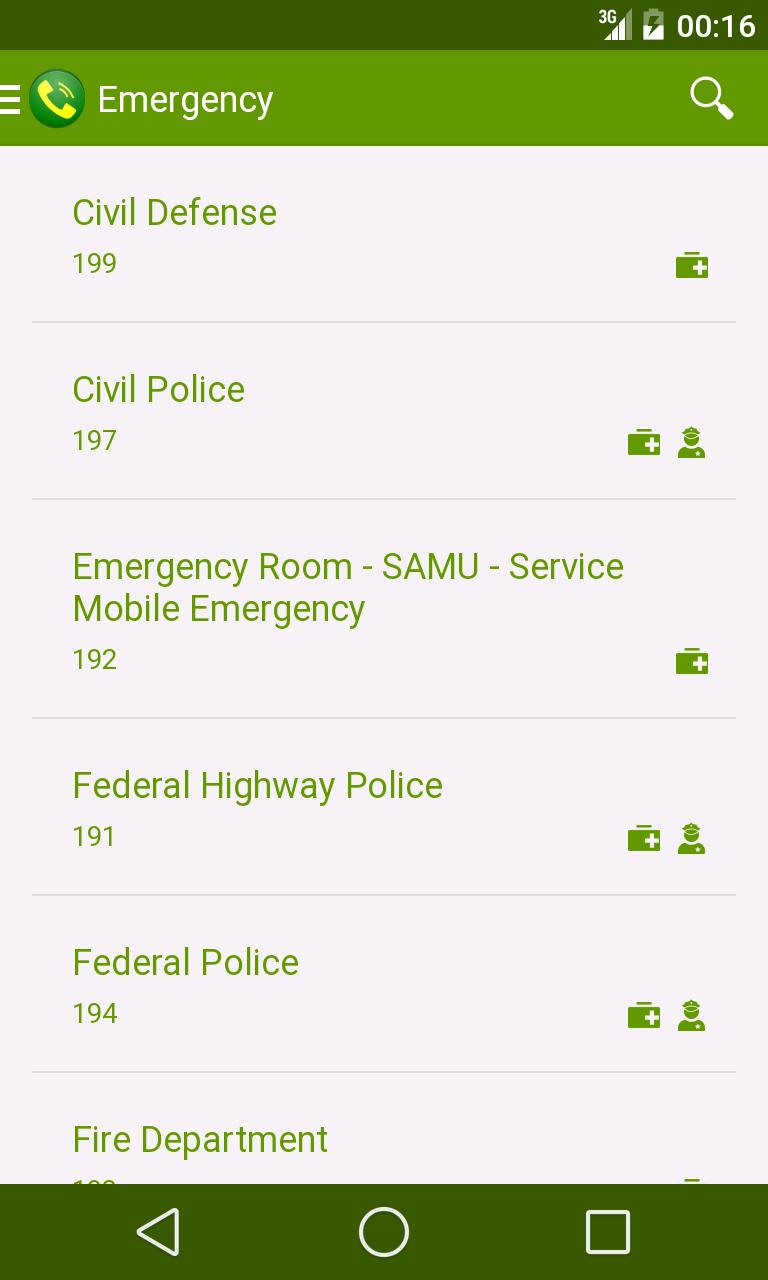Select the medical kit icon beside SAMU 192
The height and width of the screenshot is (1280, 768).
pos(692,660)
